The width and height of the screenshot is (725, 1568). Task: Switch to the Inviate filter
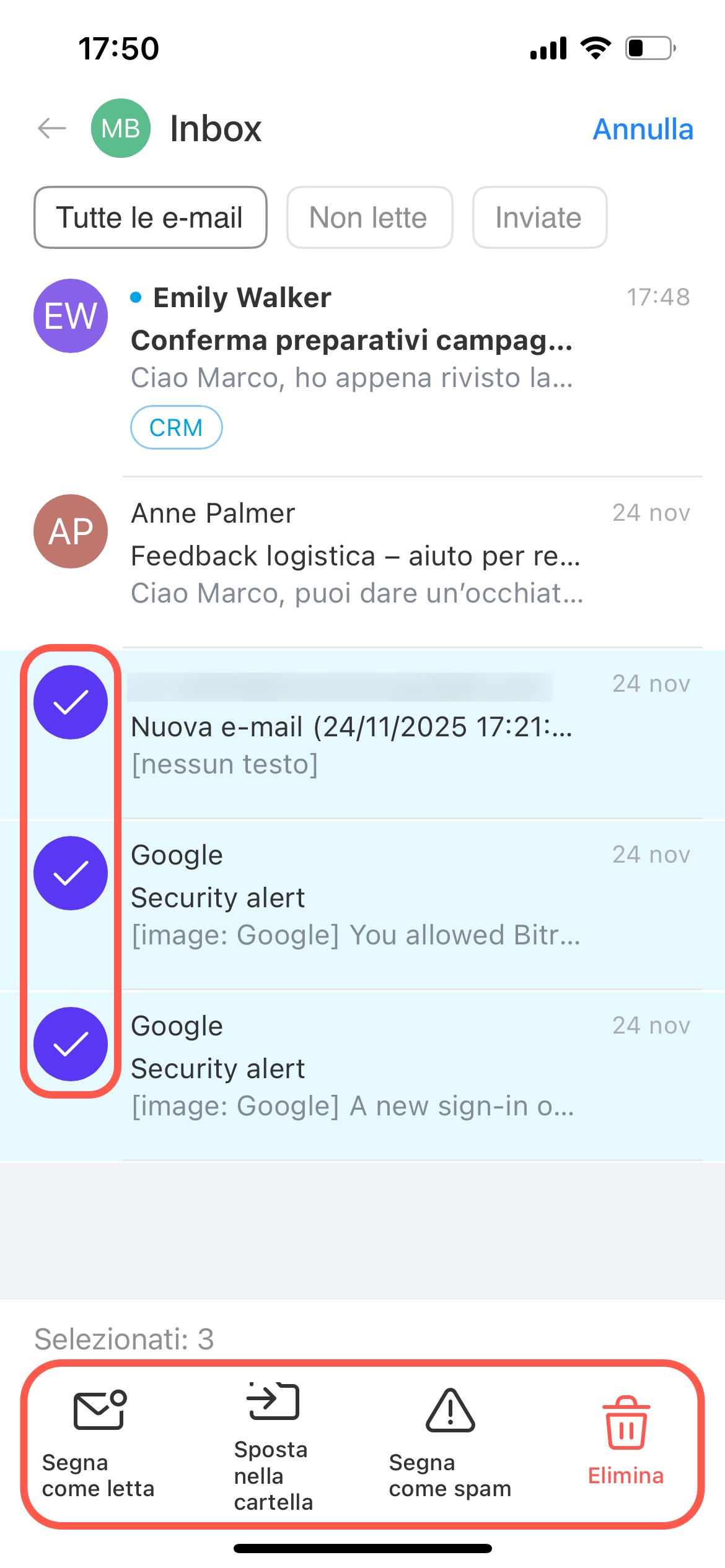pyautogui.click(x=539, y=217)
